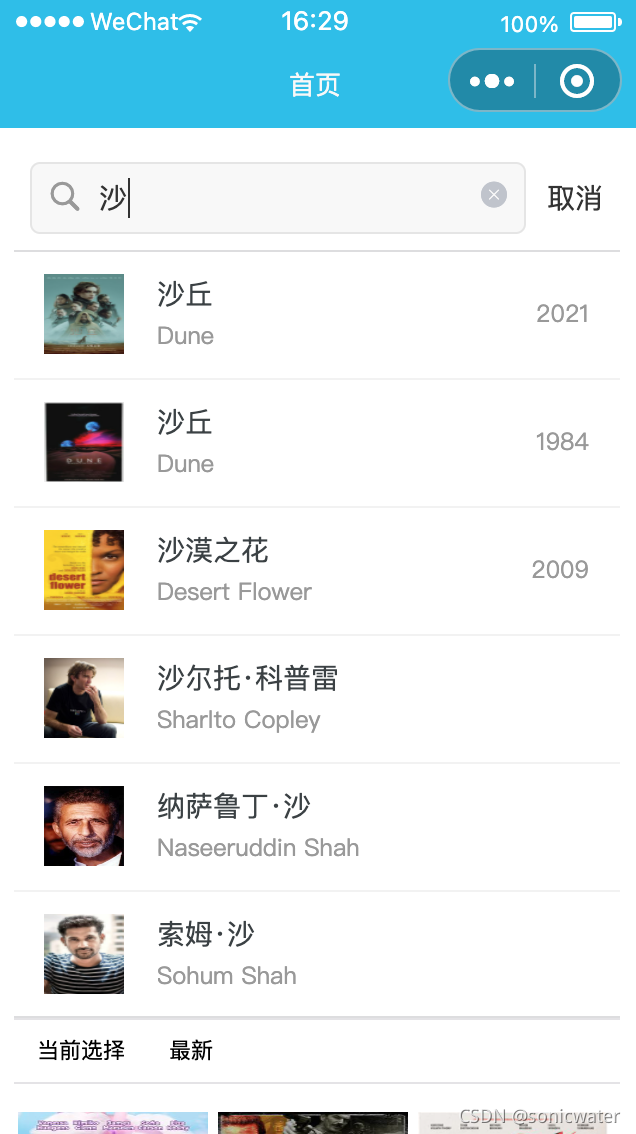
Task: Open the mini program more options menu
Action: click(x=492, y=81)
